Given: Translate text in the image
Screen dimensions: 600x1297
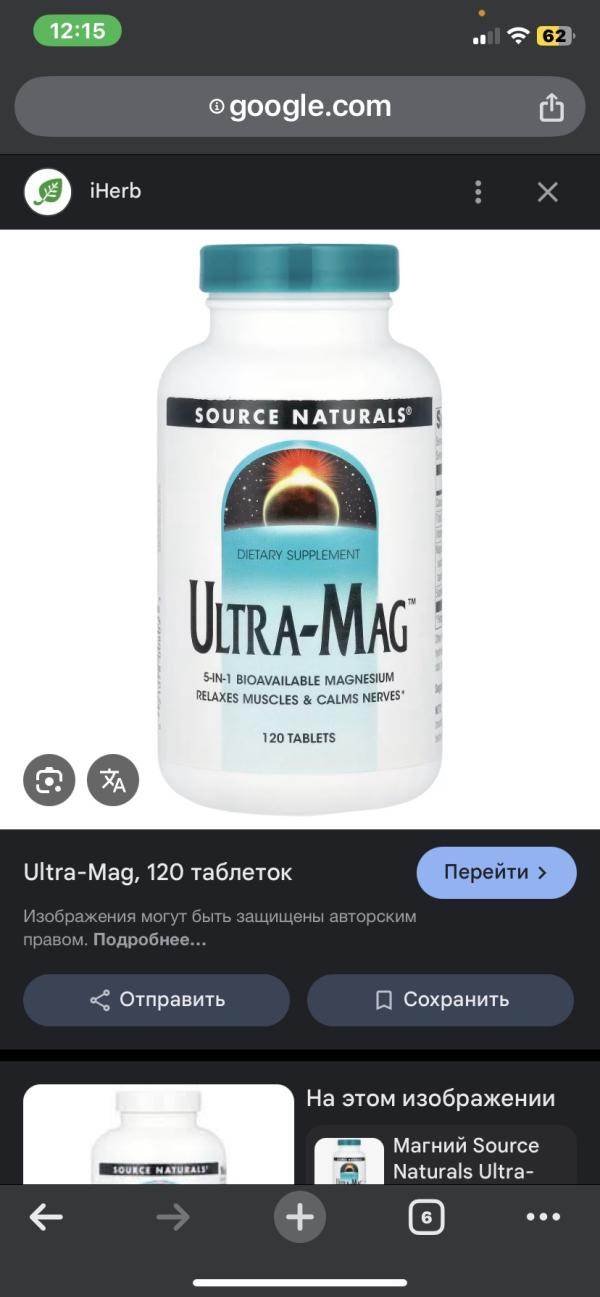Looking at the screenshot, I should click(113, 780).
